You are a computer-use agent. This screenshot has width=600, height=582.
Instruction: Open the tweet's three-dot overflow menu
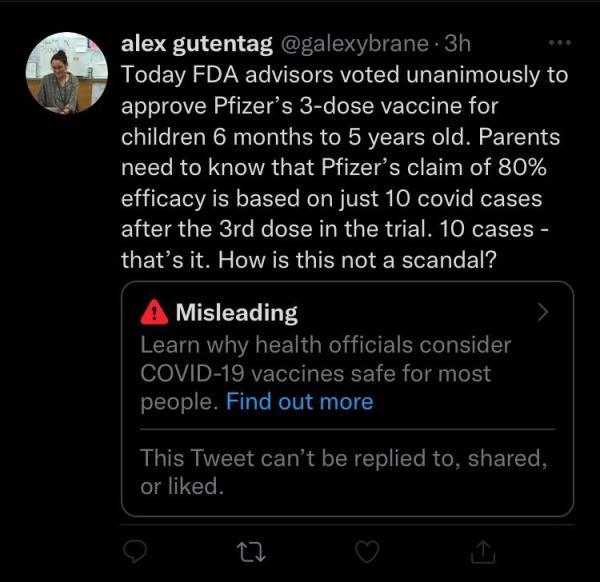[x=560, y=44]
